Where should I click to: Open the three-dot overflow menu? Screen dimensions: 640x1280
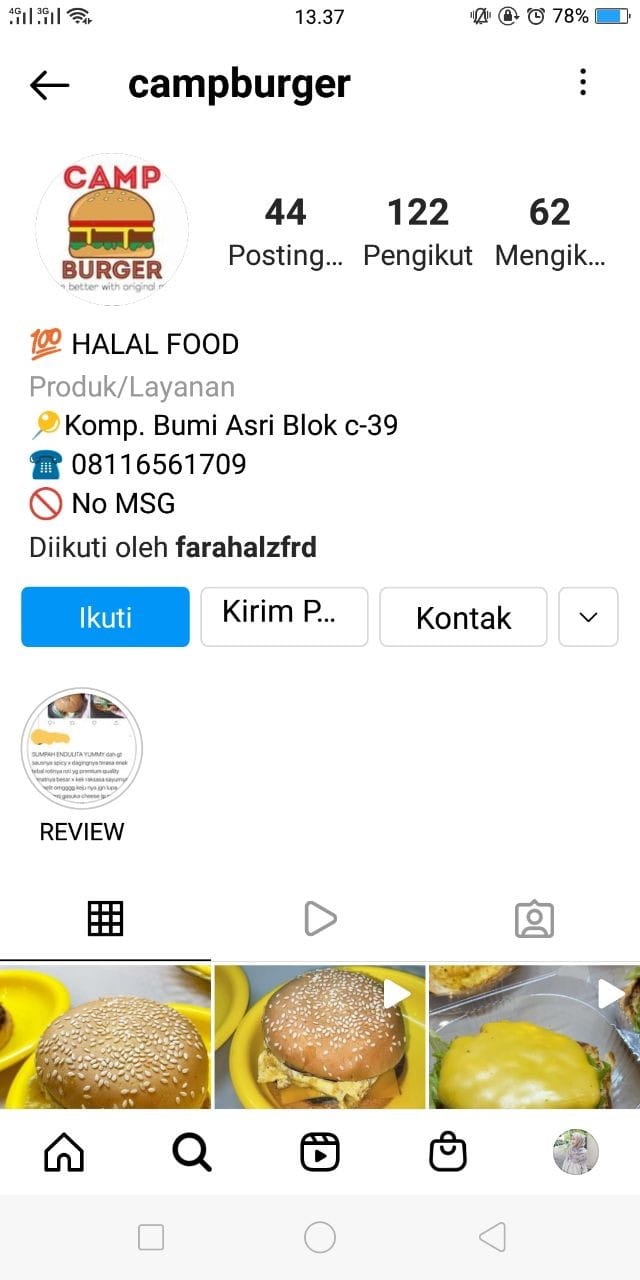[x=583, y=83]
